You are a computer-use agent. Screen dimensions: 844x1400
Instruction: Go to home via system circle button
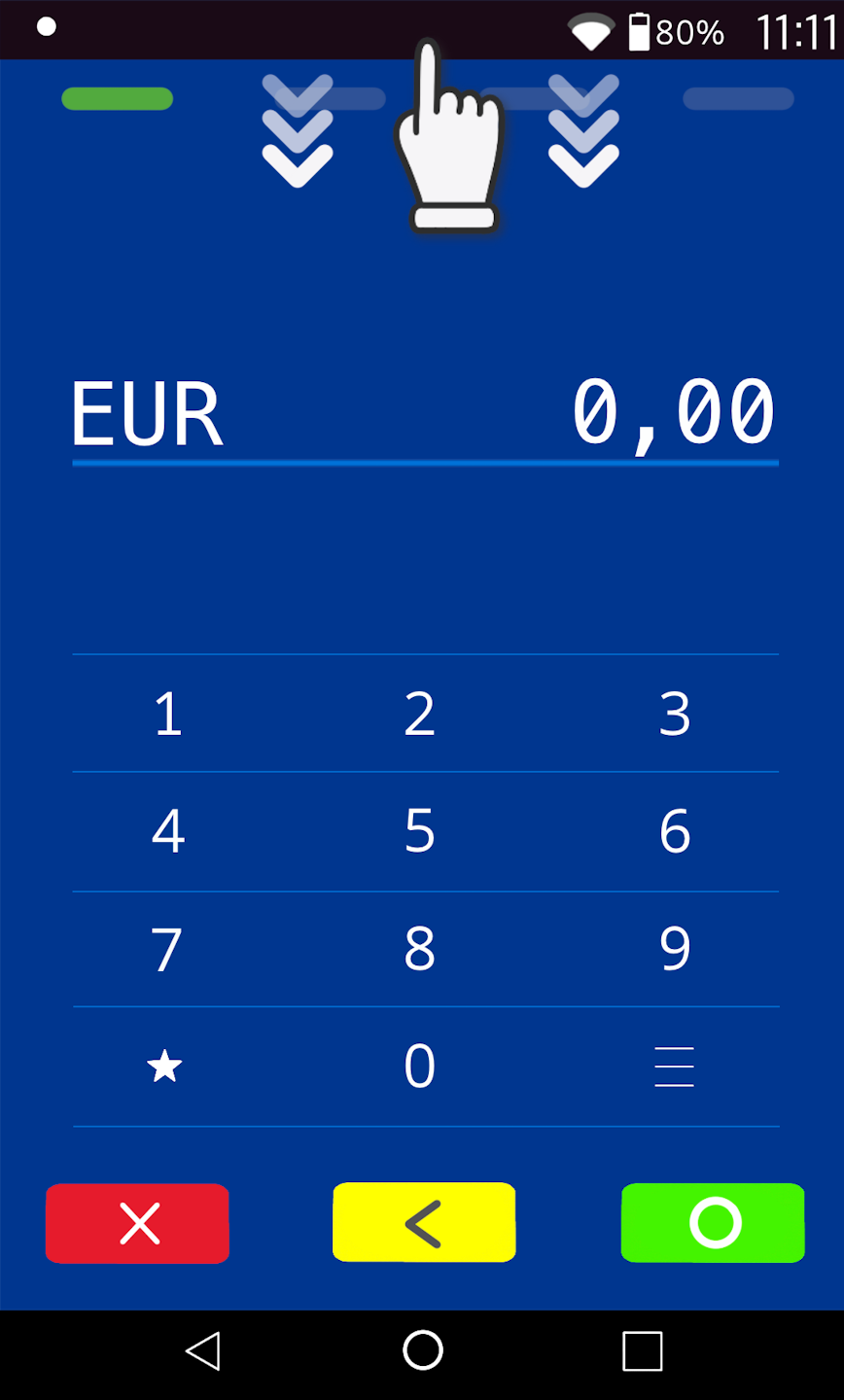pyautogui.click(x=423, y=1350)
